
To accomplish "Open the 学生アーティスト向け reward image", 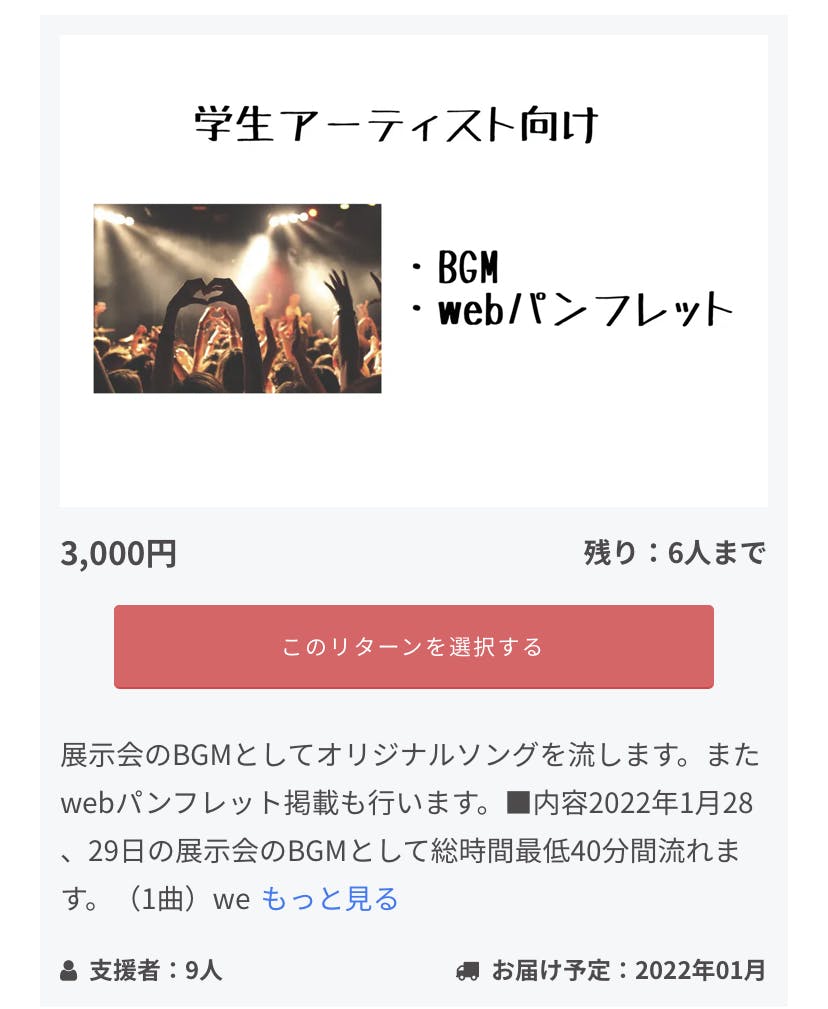I will [413, 270].
